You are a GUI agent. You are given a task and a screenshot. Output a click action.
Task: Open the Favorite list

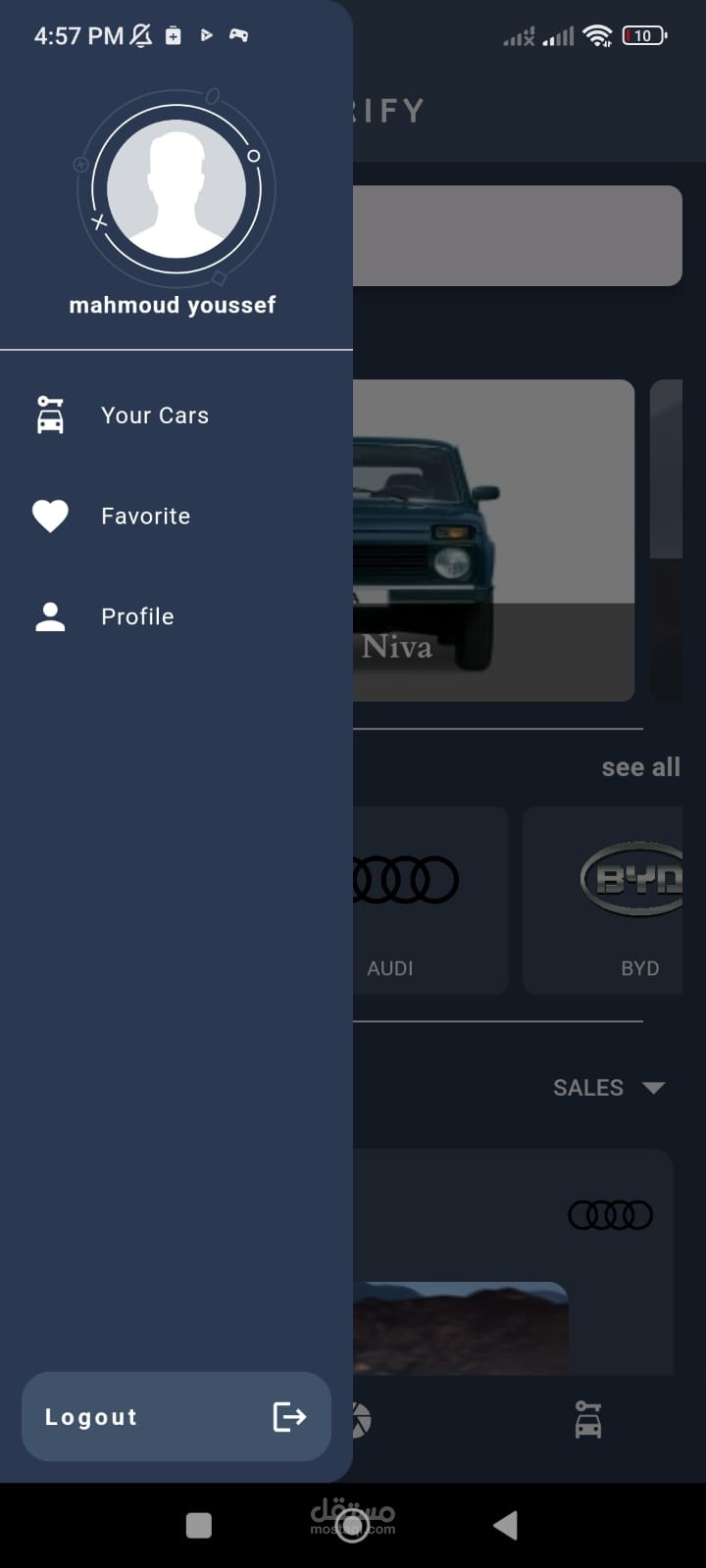[176, 516]
